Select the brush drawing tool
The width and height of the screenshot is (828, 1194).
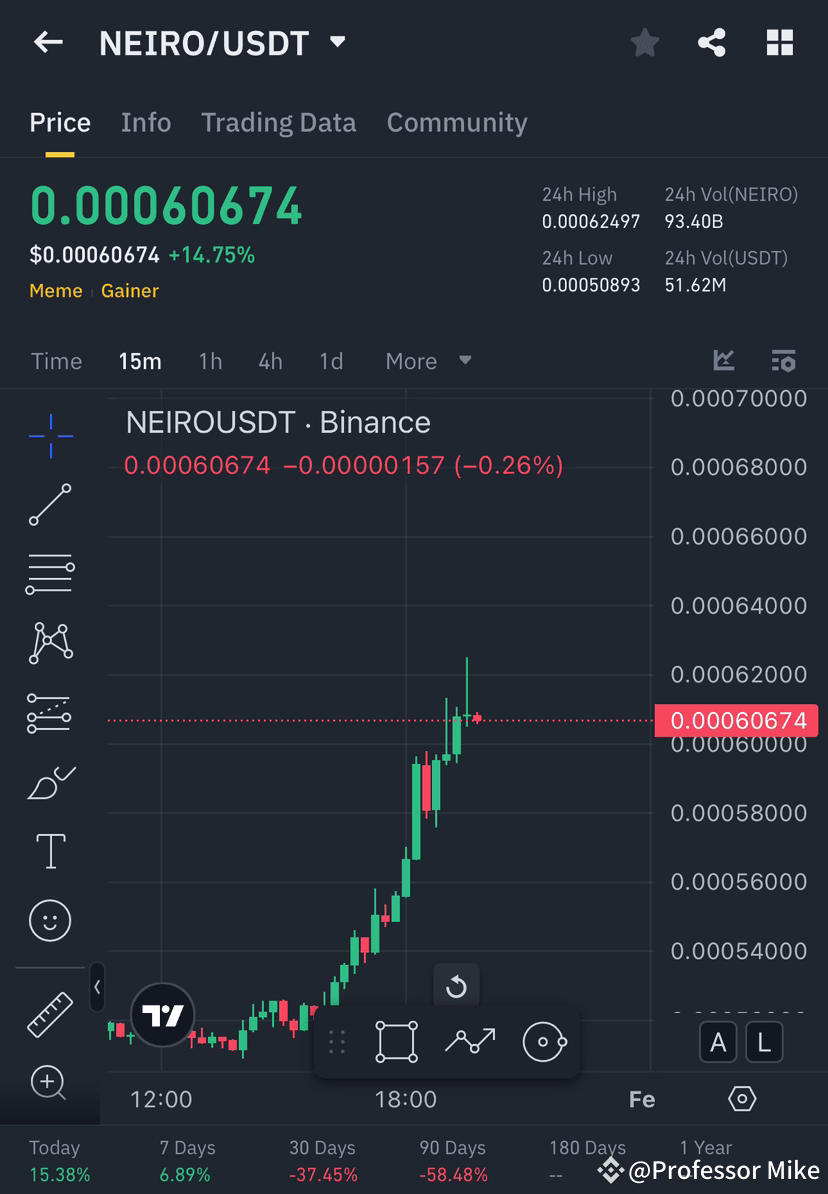[50, 782]
